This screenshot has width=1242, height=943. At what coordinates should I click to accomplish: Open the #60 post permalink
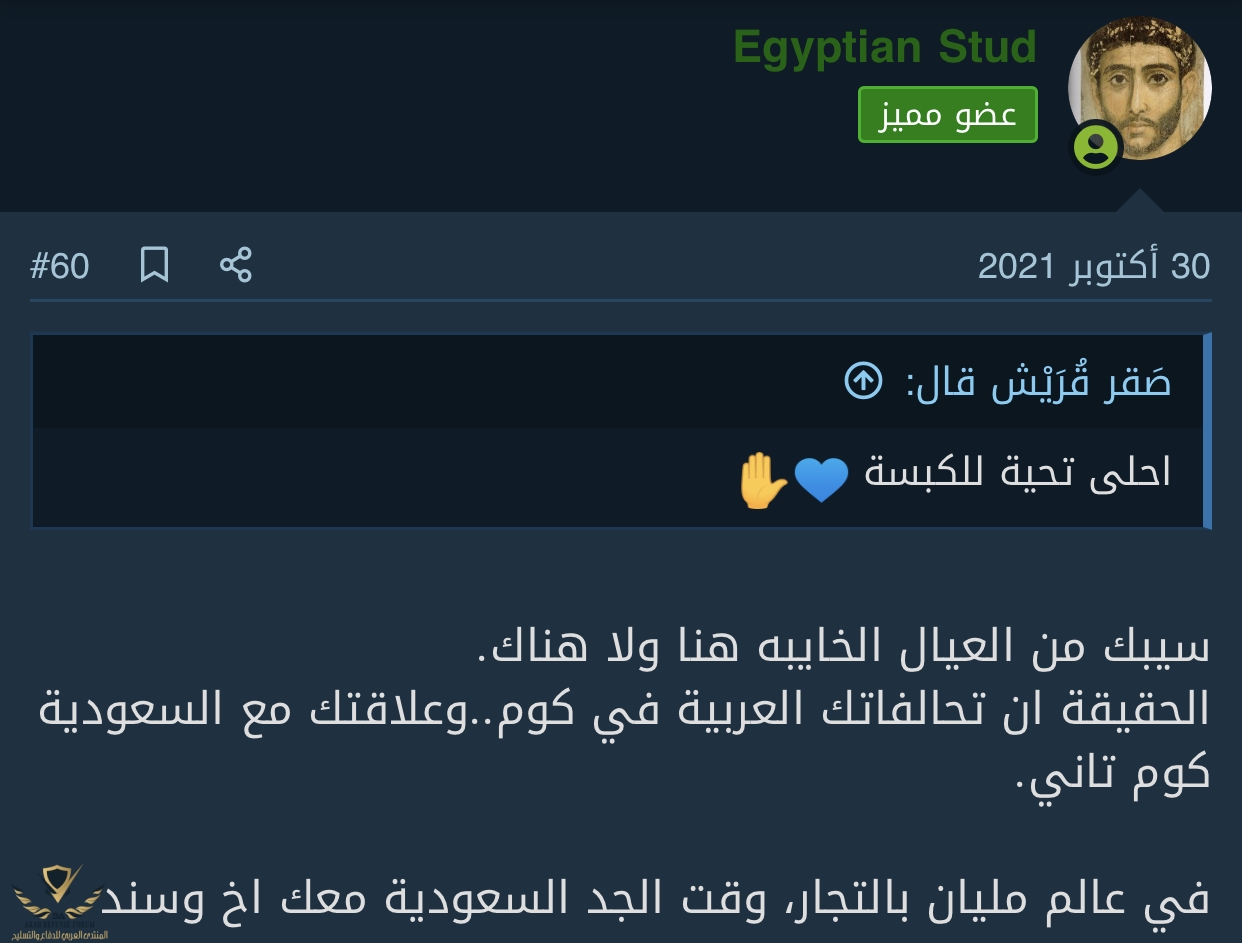click(60, 266)
